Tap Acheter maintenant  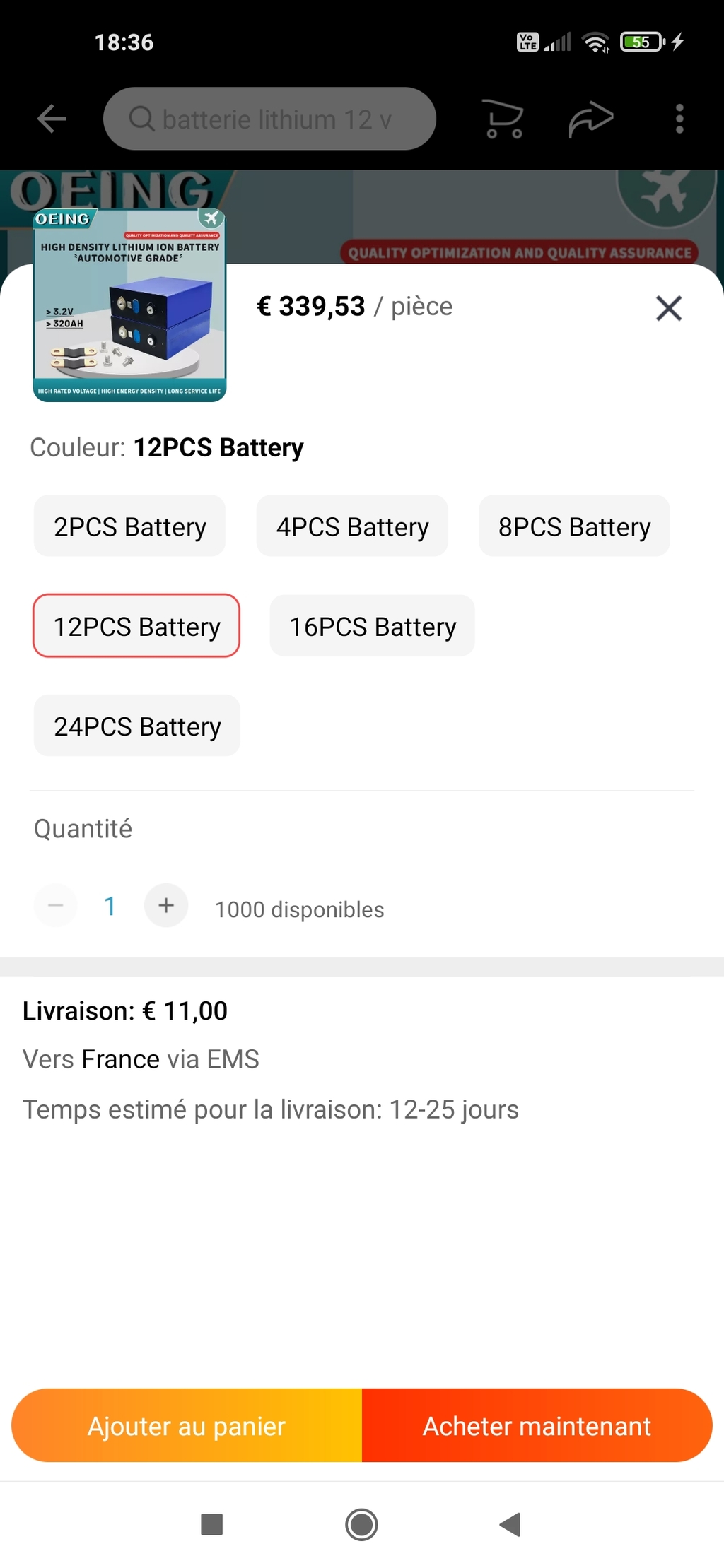click(537, 1425)
